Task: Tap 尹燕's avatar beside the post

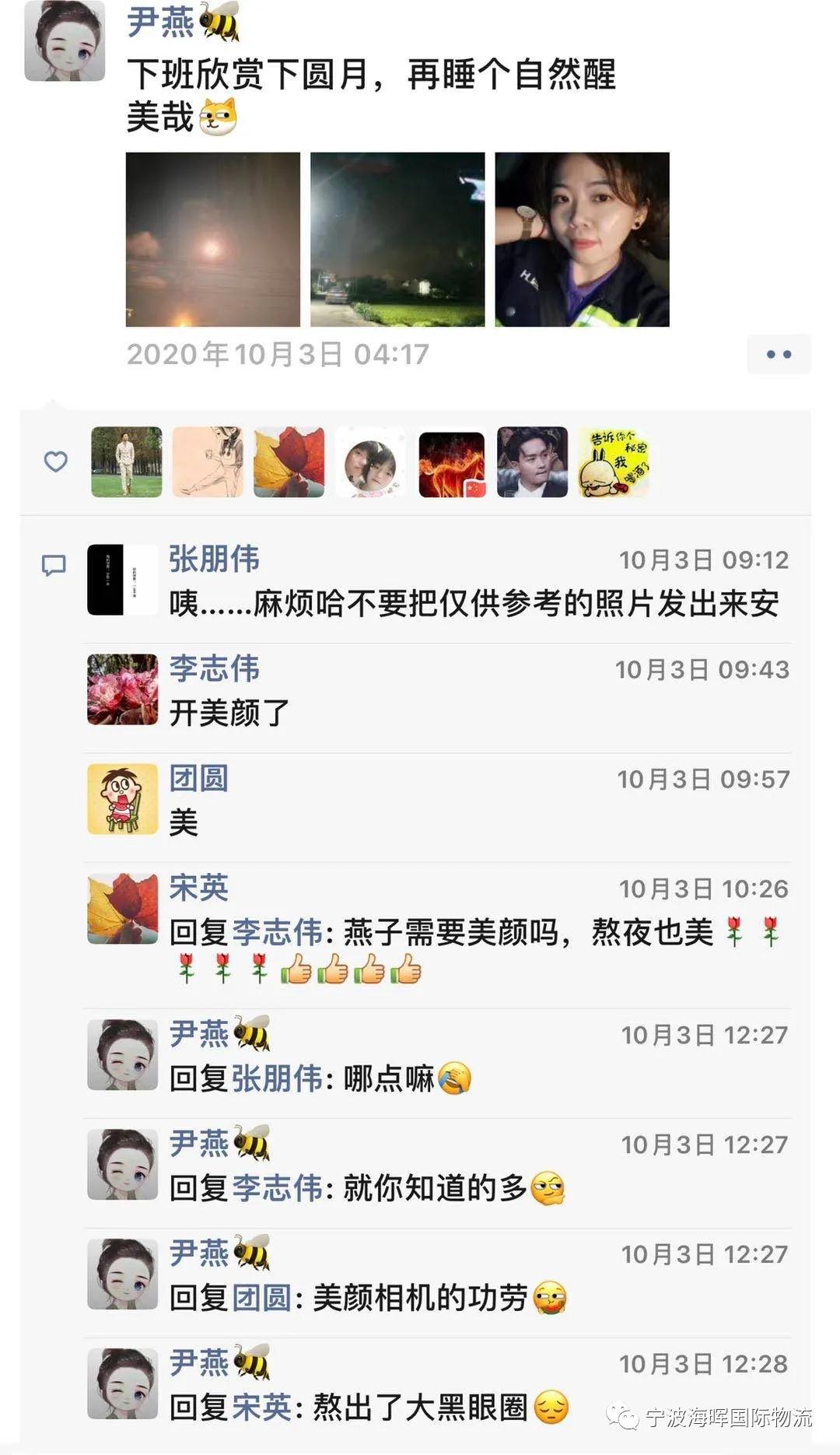Action: (65, 41)
